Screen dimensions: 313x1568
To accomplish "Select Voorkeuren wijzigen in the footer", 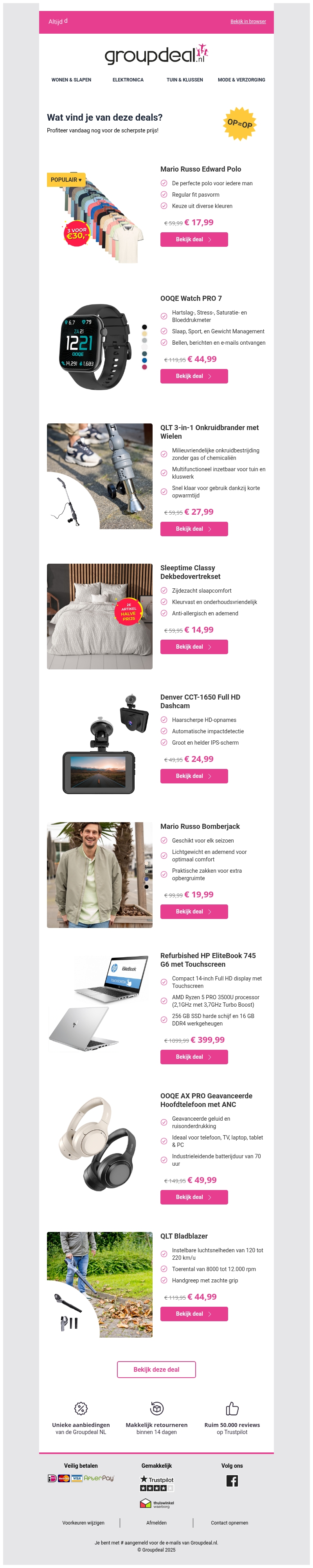I will click(x=83, y=1522).
